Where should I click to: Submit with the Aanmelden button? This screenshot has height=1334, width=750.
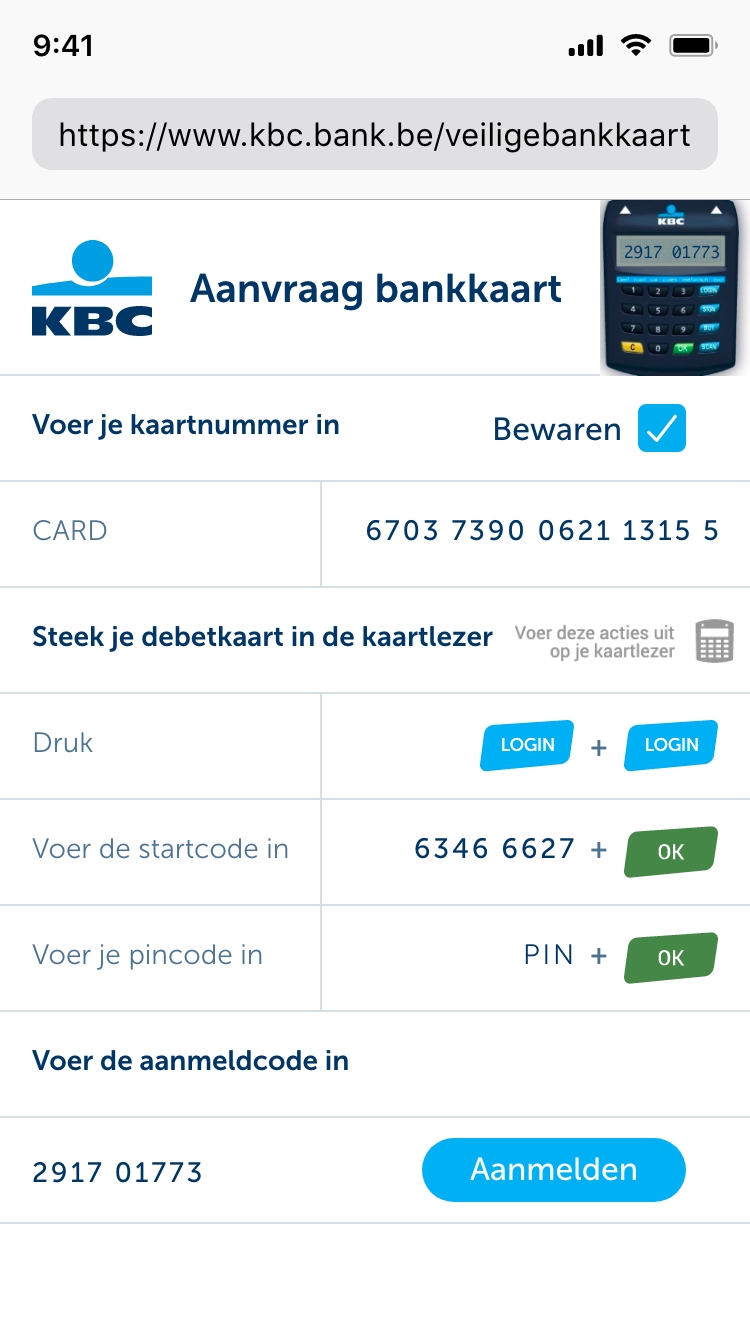pyautogui.click(x=554, y=1170)
